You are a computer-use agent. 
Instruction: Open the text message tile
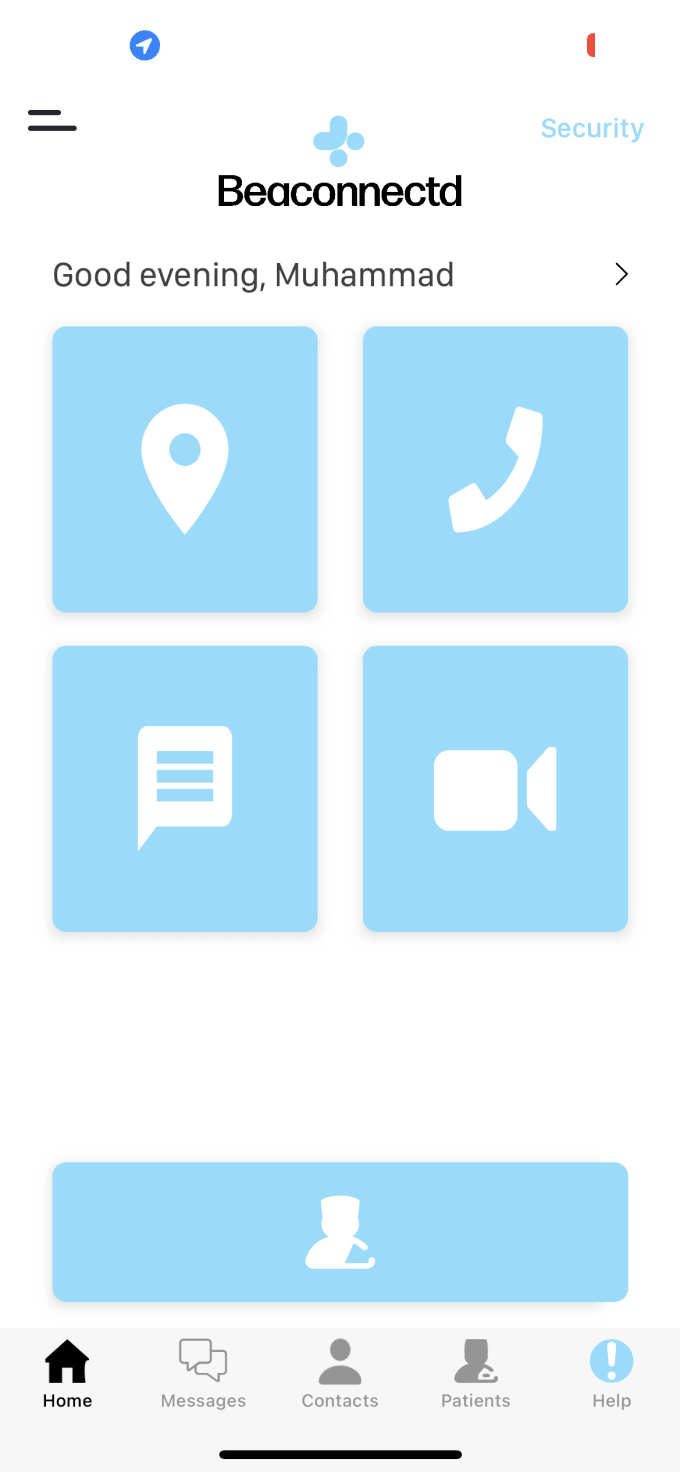point(185,789)
